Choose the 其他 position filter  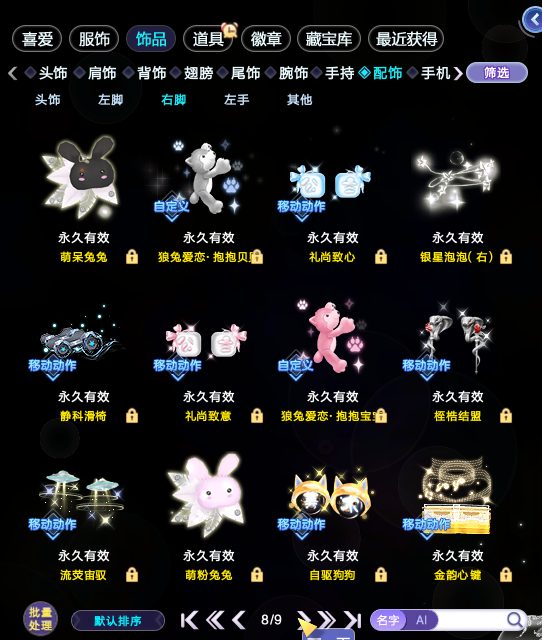pos(299,100)
